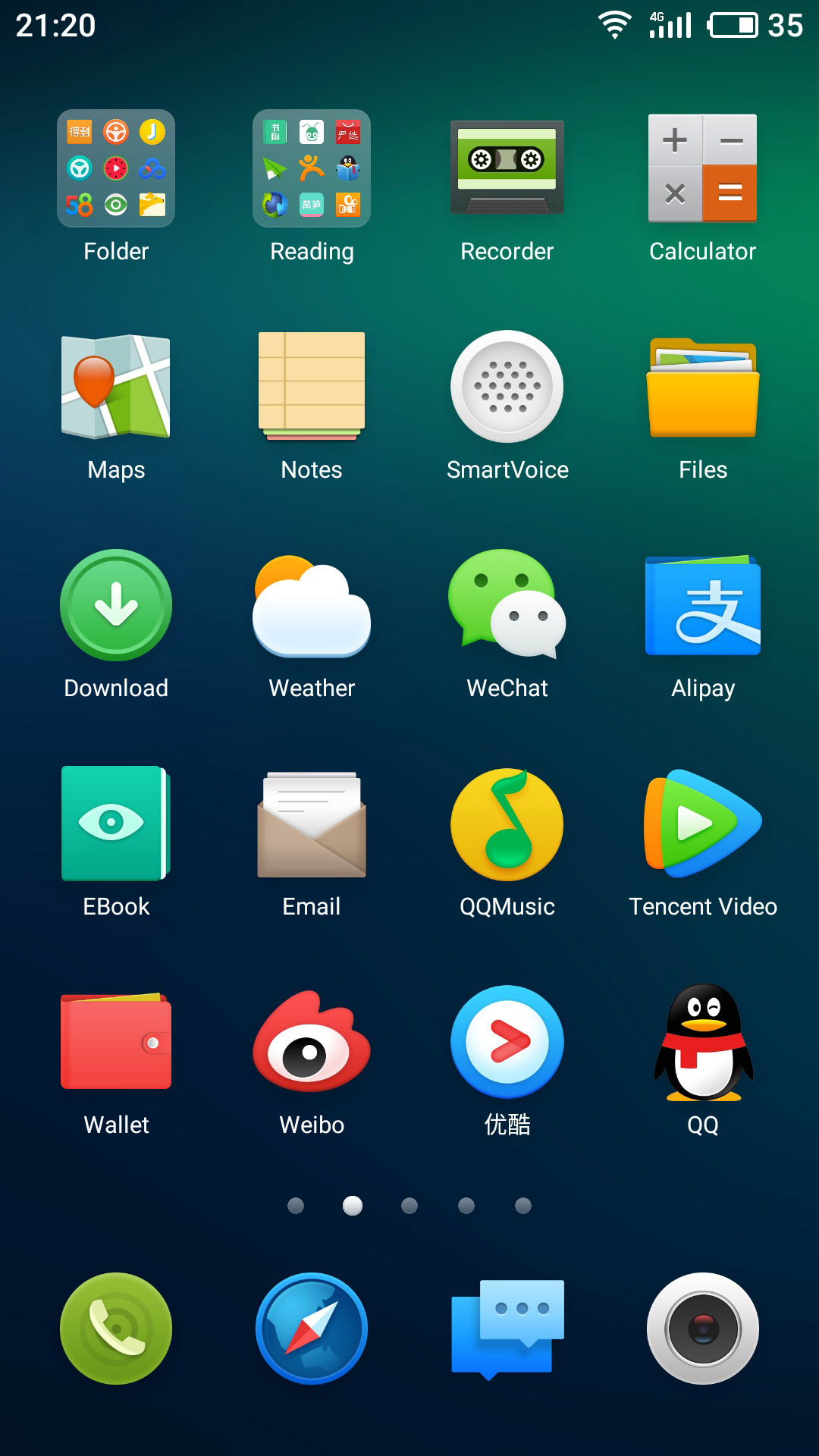Start SmartVoice
This screenshot has width=819, height=1456.
tap(507, 387)
